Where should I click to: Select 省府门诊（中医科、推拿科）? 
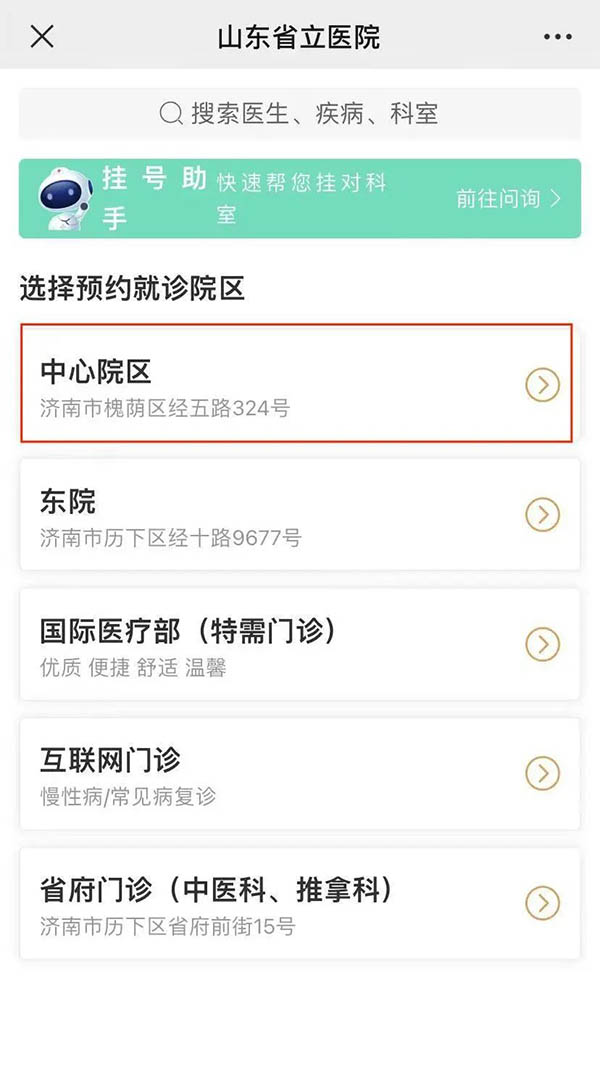[x=300, y=903]
